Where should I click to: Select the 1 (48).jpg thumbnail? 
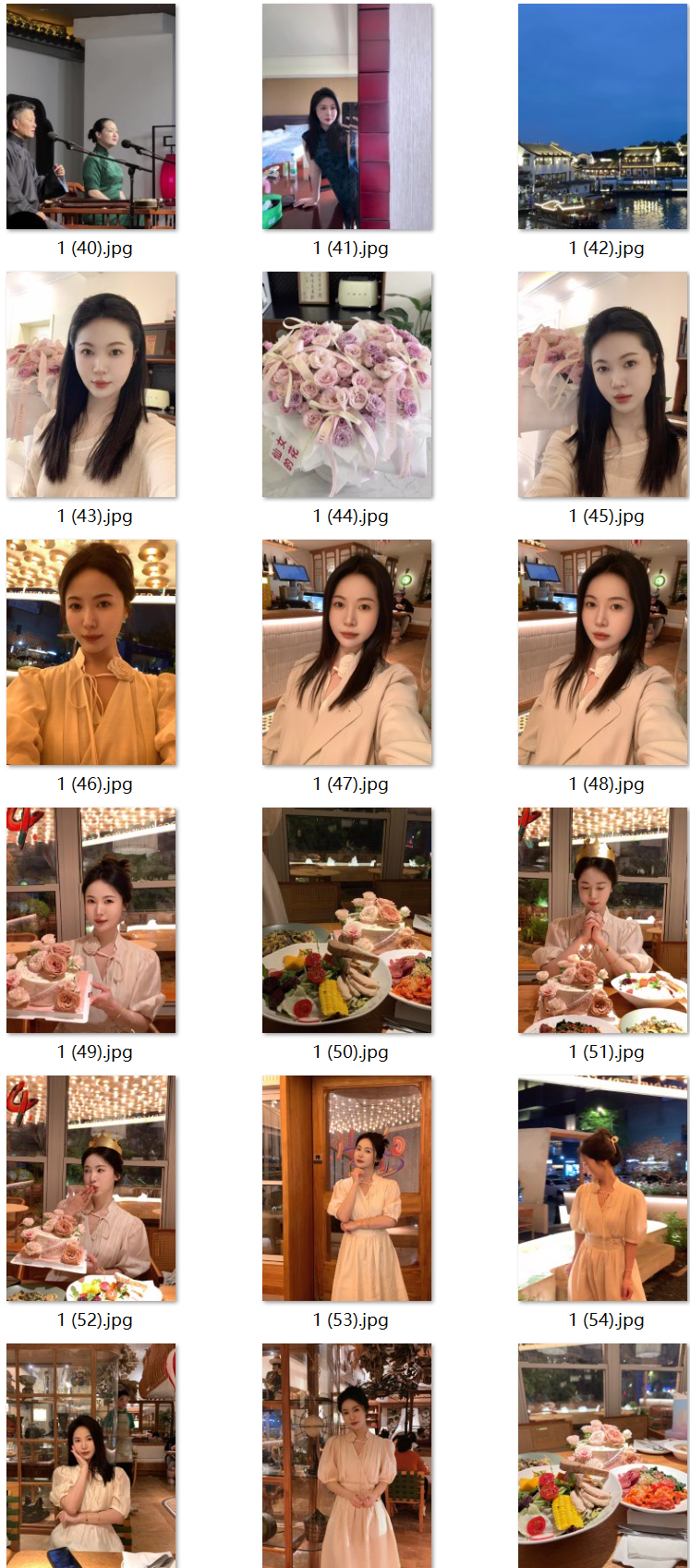(x=602, y=652)
